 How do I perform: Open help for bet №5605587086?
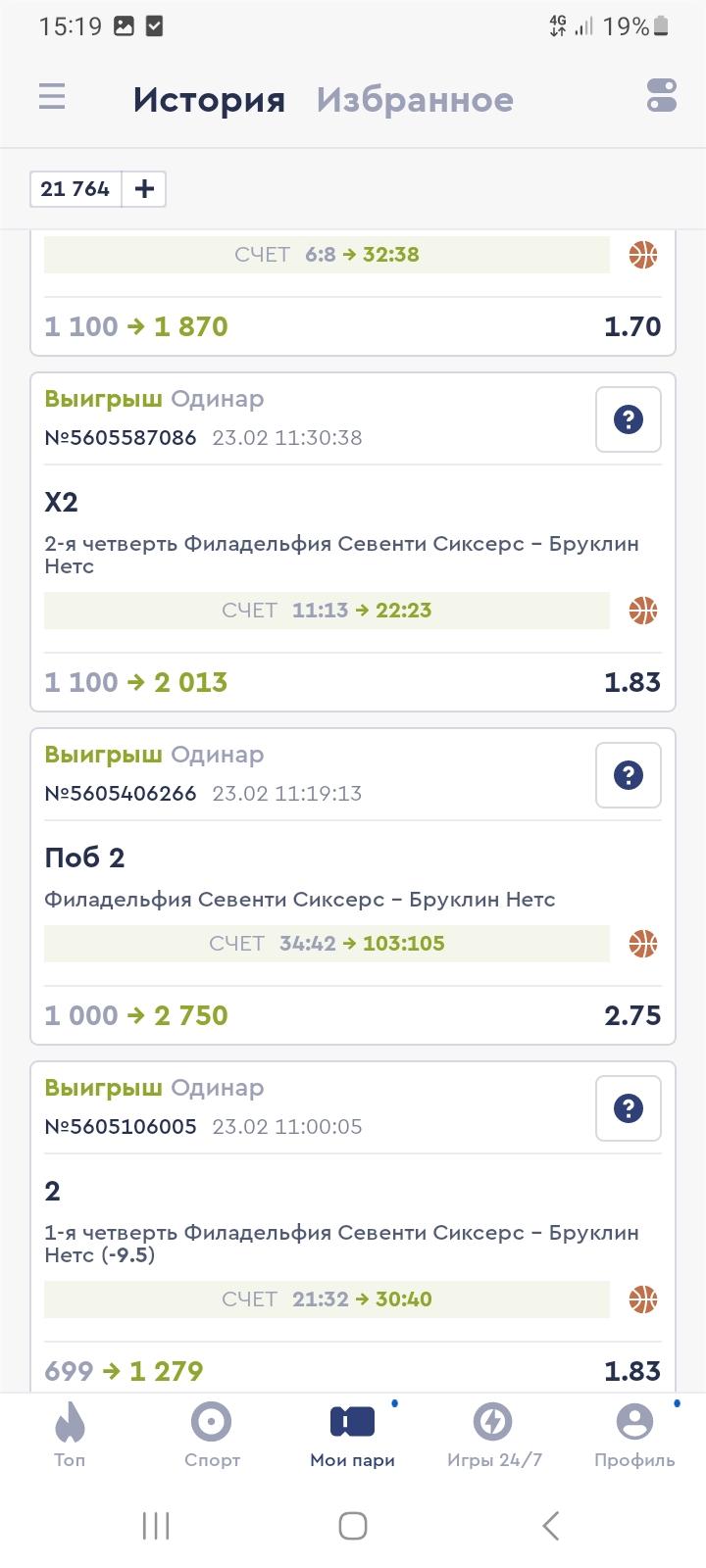(629, 419)
